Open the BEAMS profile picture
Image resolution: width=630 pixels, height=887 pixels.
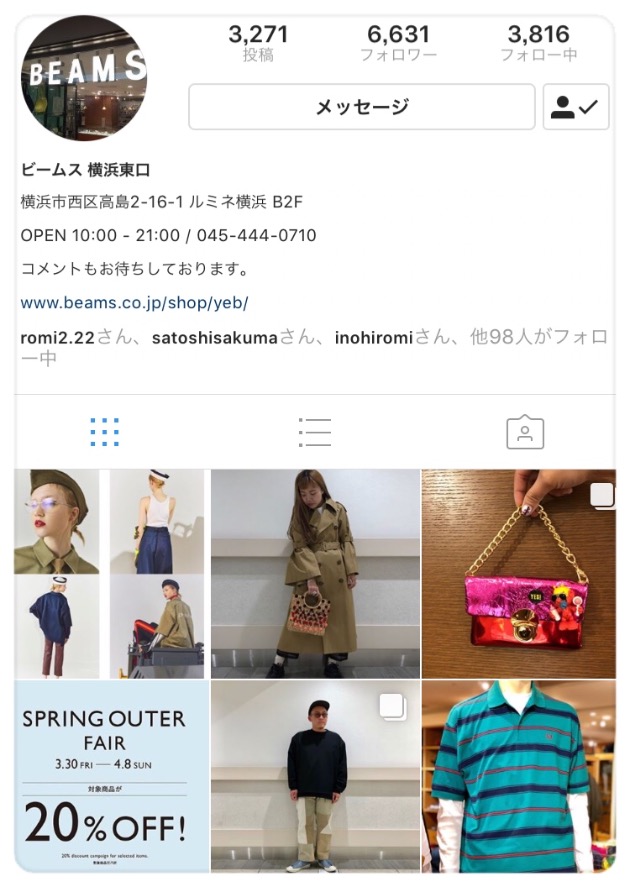[x=84, y=78]
